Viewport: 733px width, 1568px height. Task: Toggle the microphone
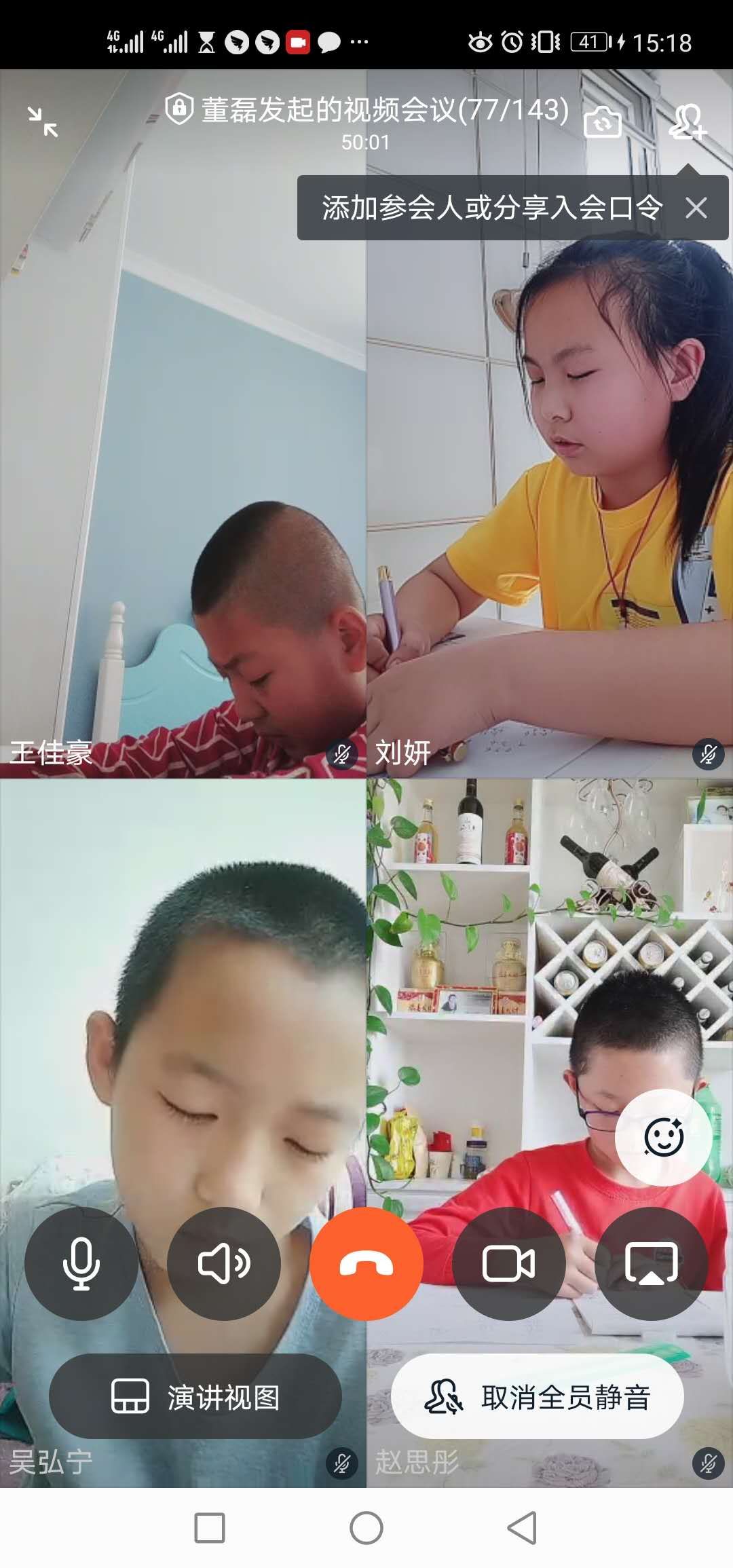tap(81, 1263)
